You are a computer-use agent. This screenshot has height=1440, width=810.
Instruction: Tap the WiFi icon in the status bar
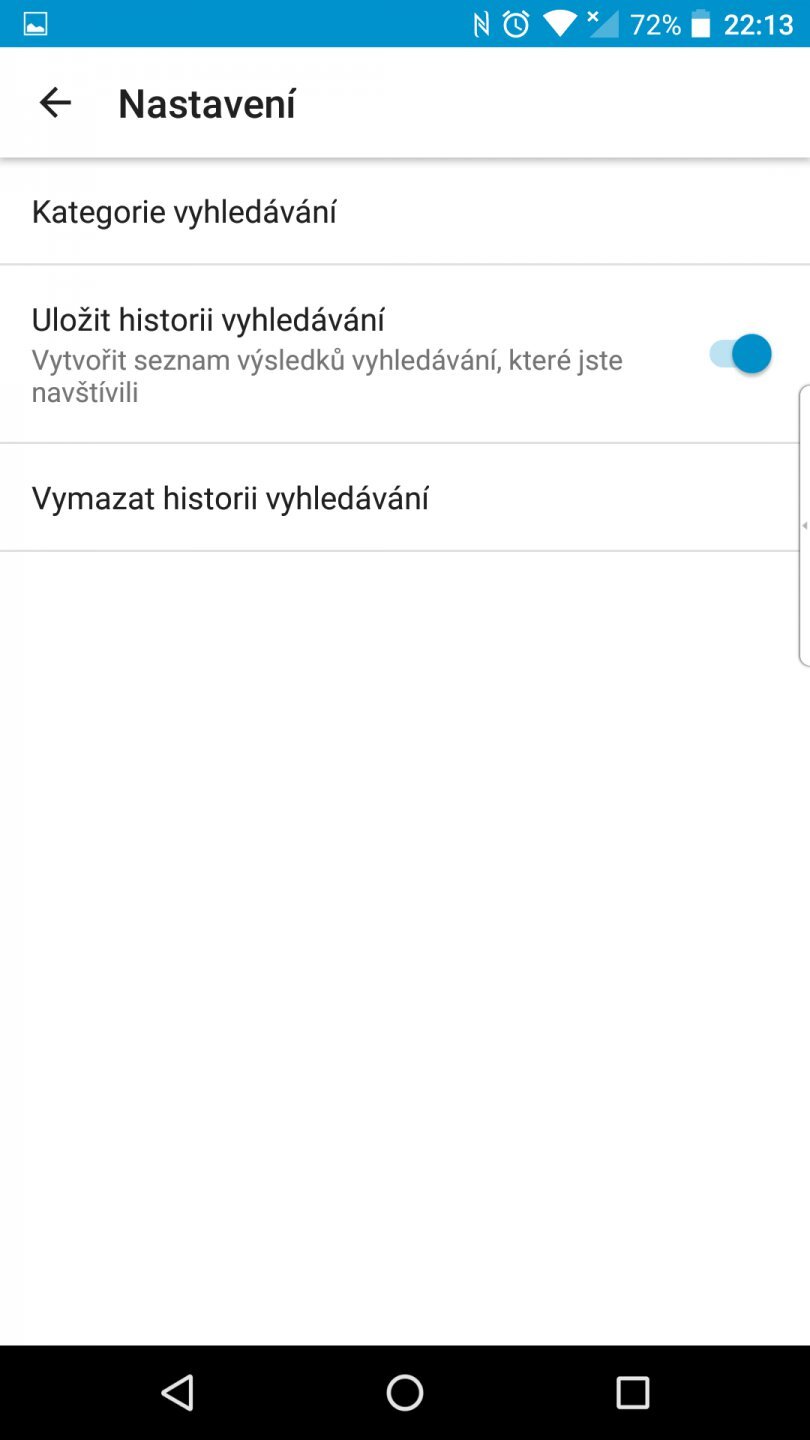click(x=558, y=23)
